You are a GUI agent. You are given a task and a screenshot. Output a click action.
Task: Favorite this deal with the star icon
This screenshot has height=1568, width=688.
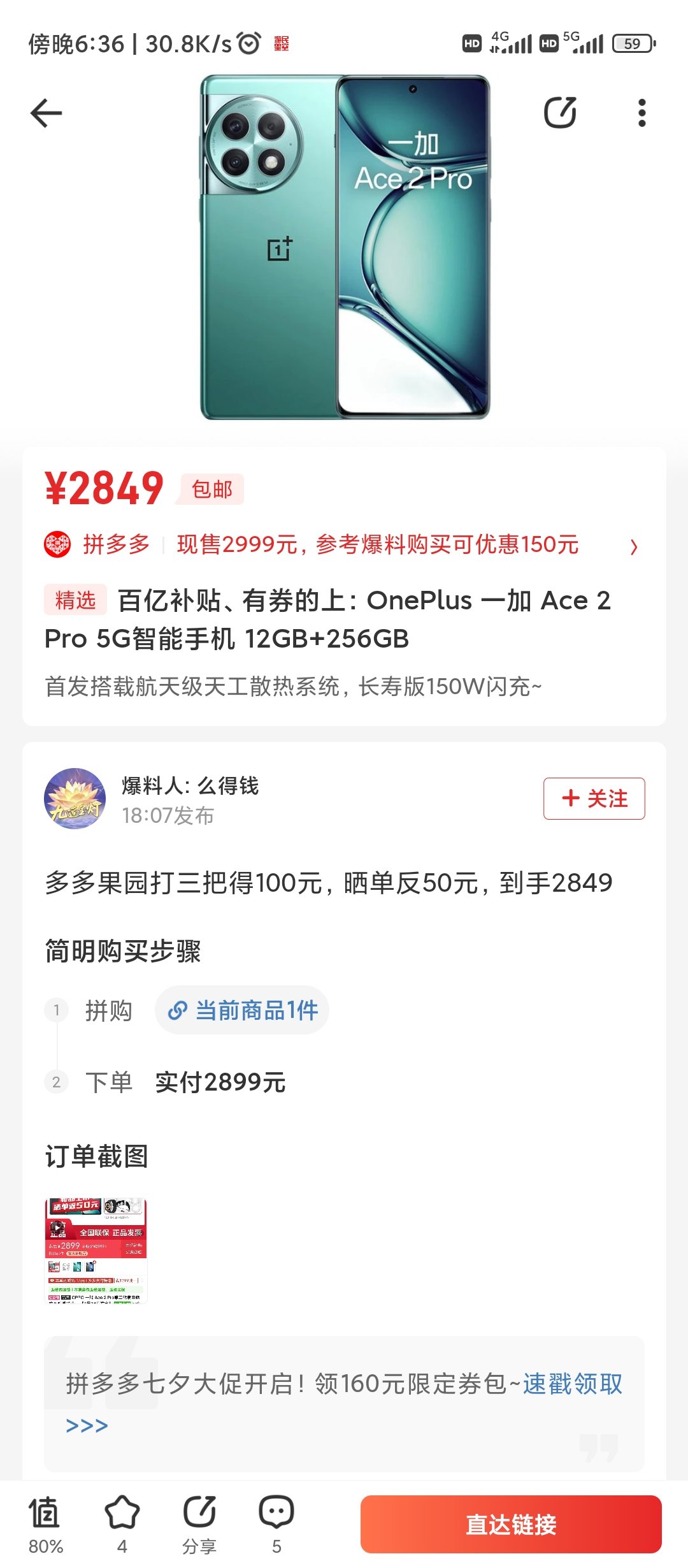pyautogui.click(x=122, y=1524)
